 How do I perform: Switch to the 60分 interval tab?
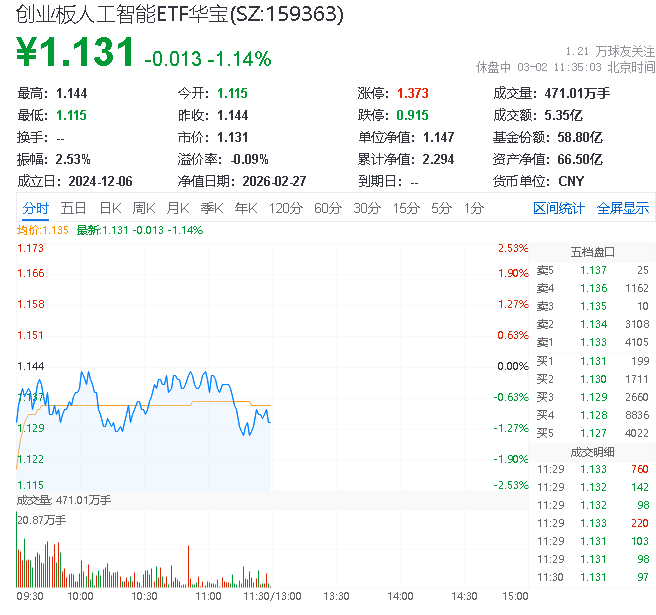(328, 208)
